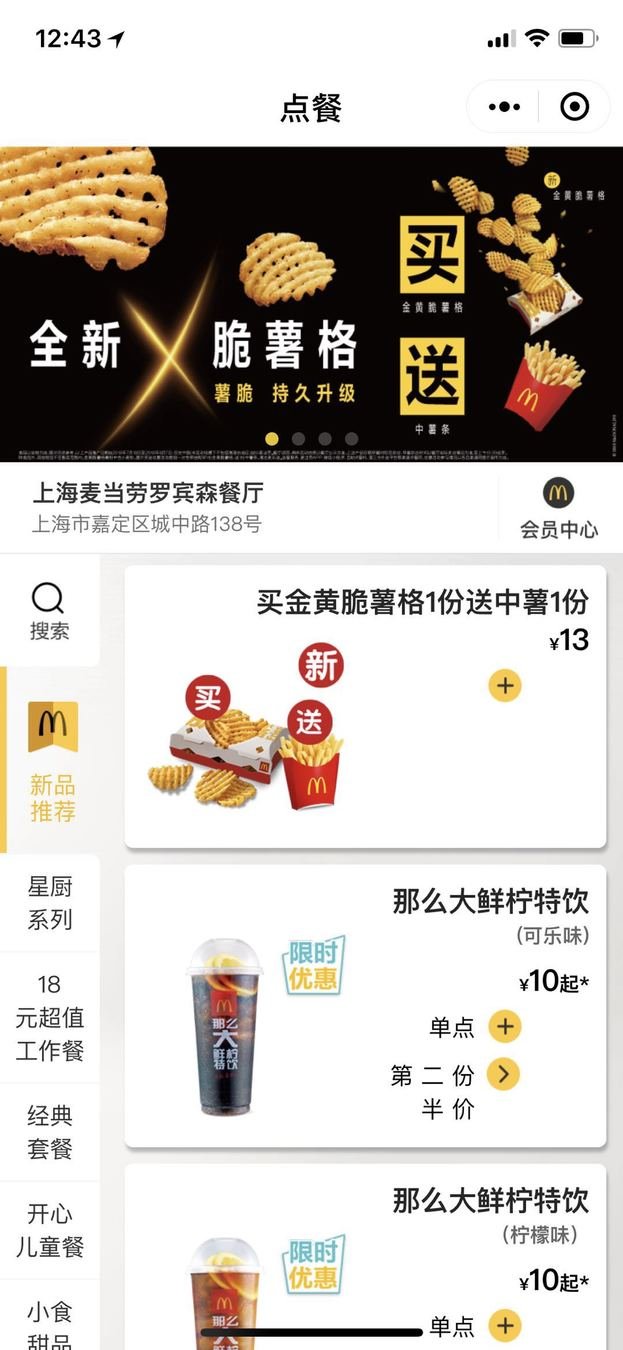Switch to the 星厨系列 category

click(x=50, y=902)
